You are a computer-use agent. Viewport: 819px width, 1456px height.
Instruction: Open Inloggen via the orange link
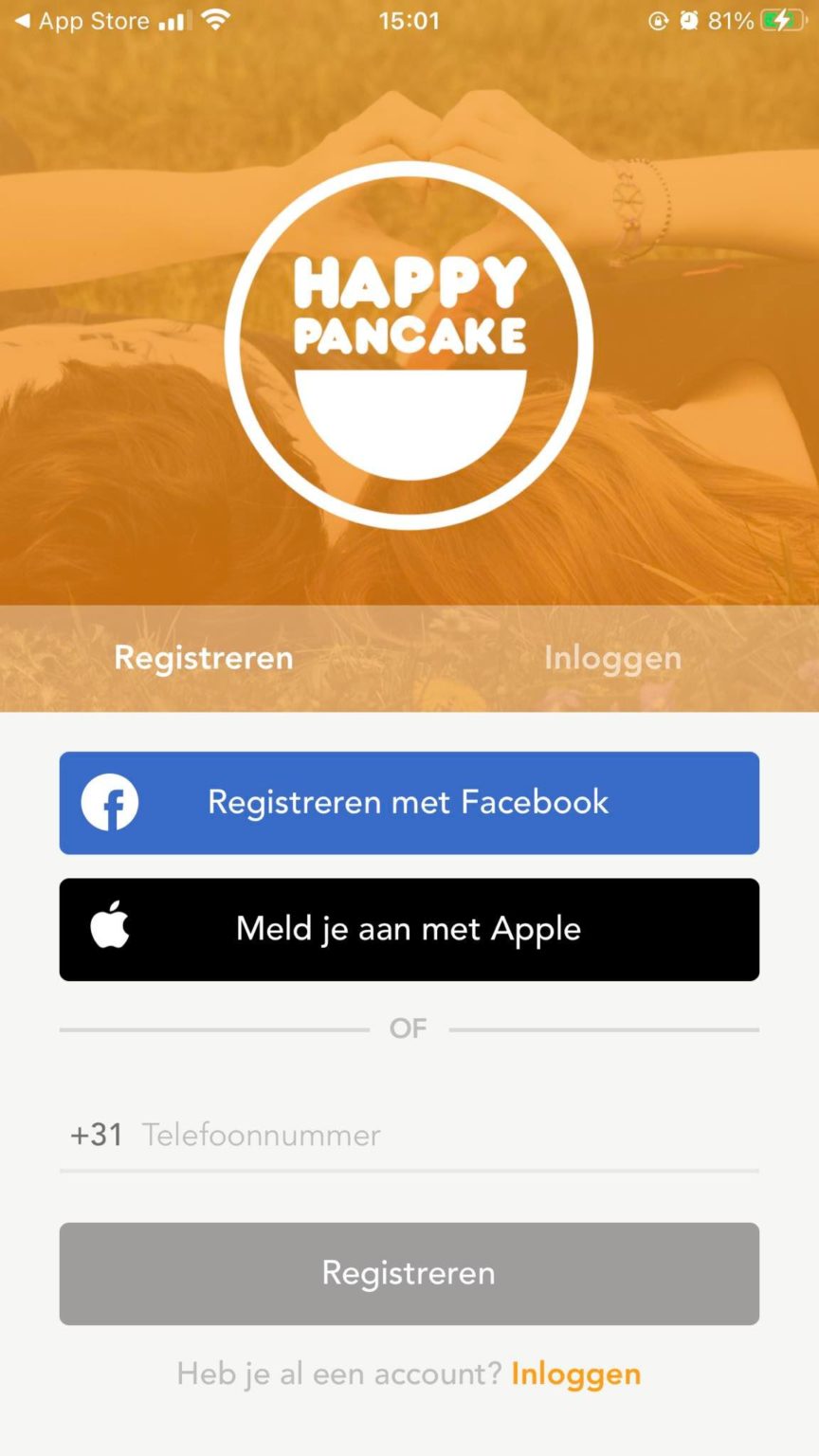click(x=575, y=1373)
